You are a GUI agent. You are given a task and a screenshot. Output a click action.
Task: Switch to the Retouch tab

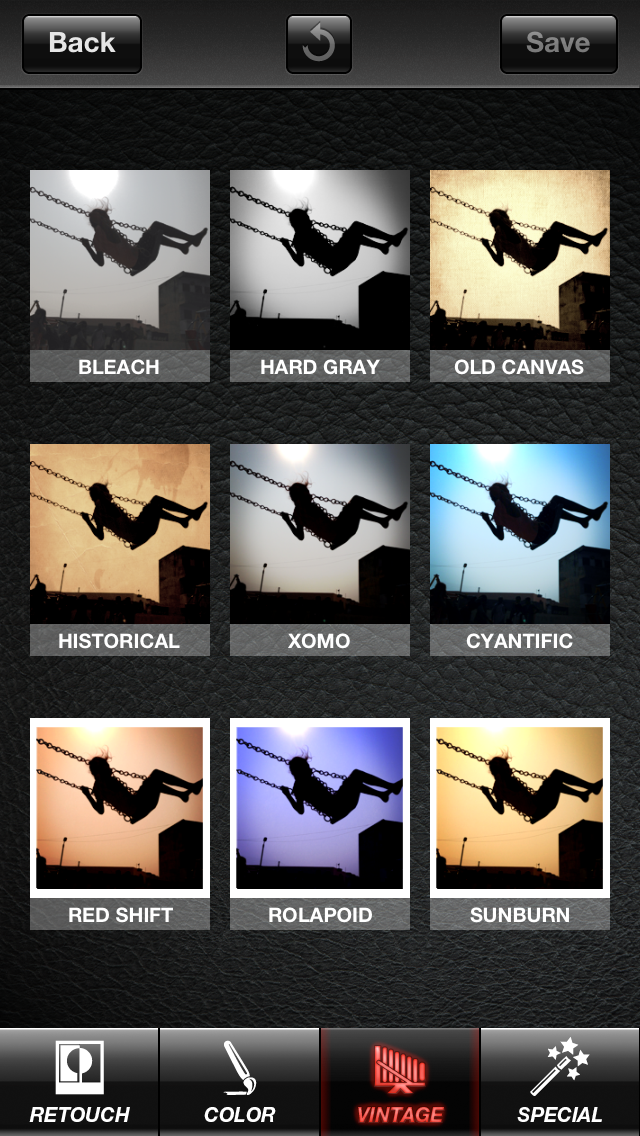80,1082
